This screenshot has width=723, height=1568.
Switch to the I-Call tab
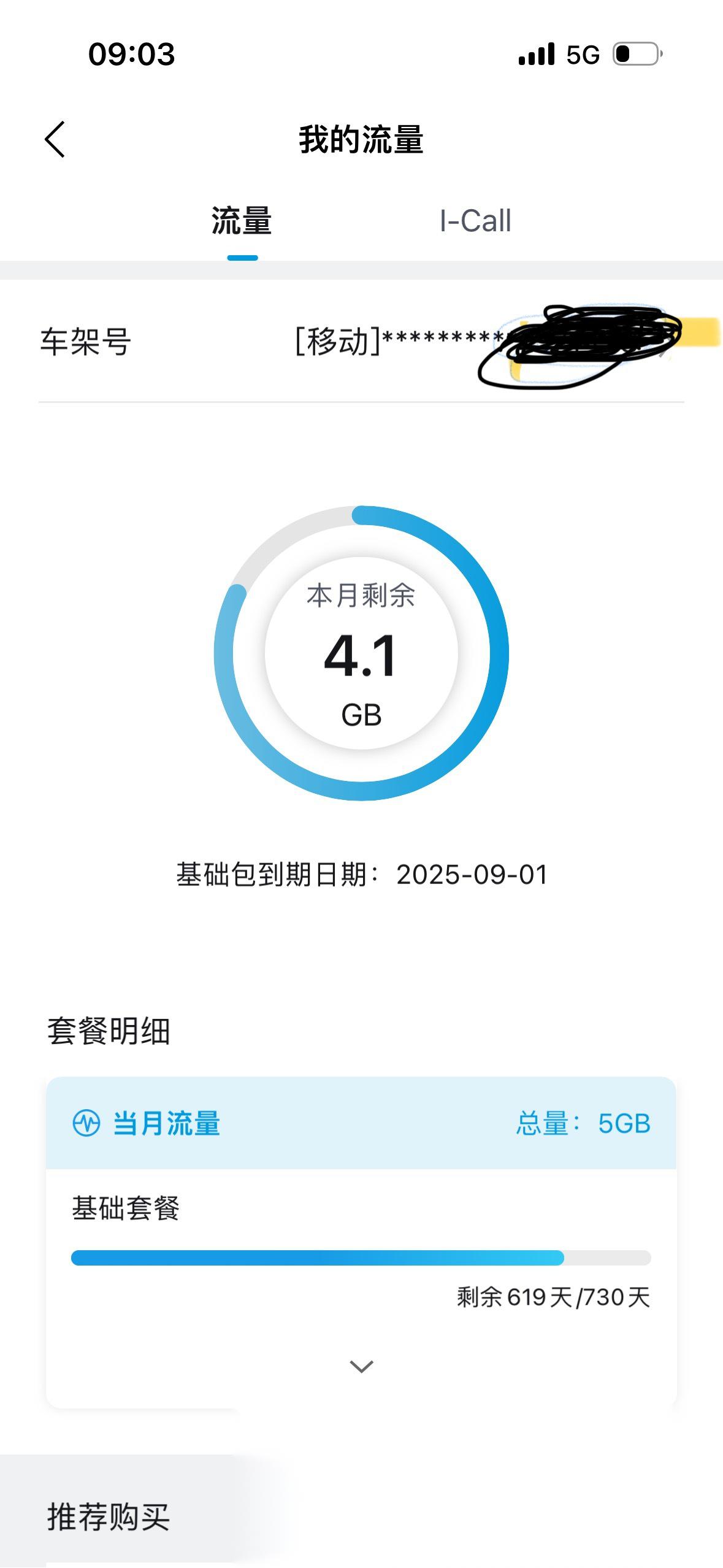point(475,221)
